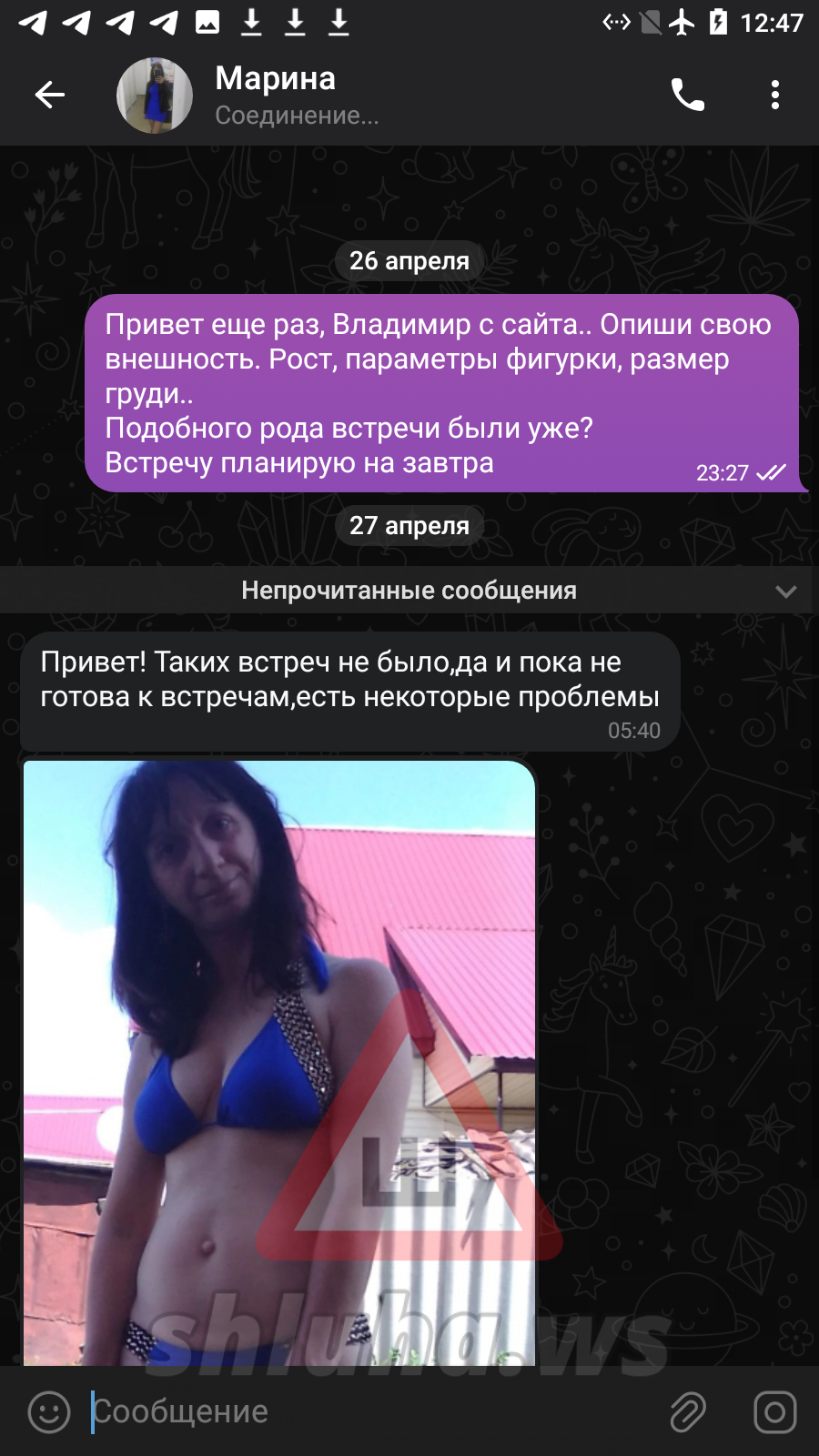Open the emoji picker
This screenshot has width=819, height=1456.
coord(49,1411)
